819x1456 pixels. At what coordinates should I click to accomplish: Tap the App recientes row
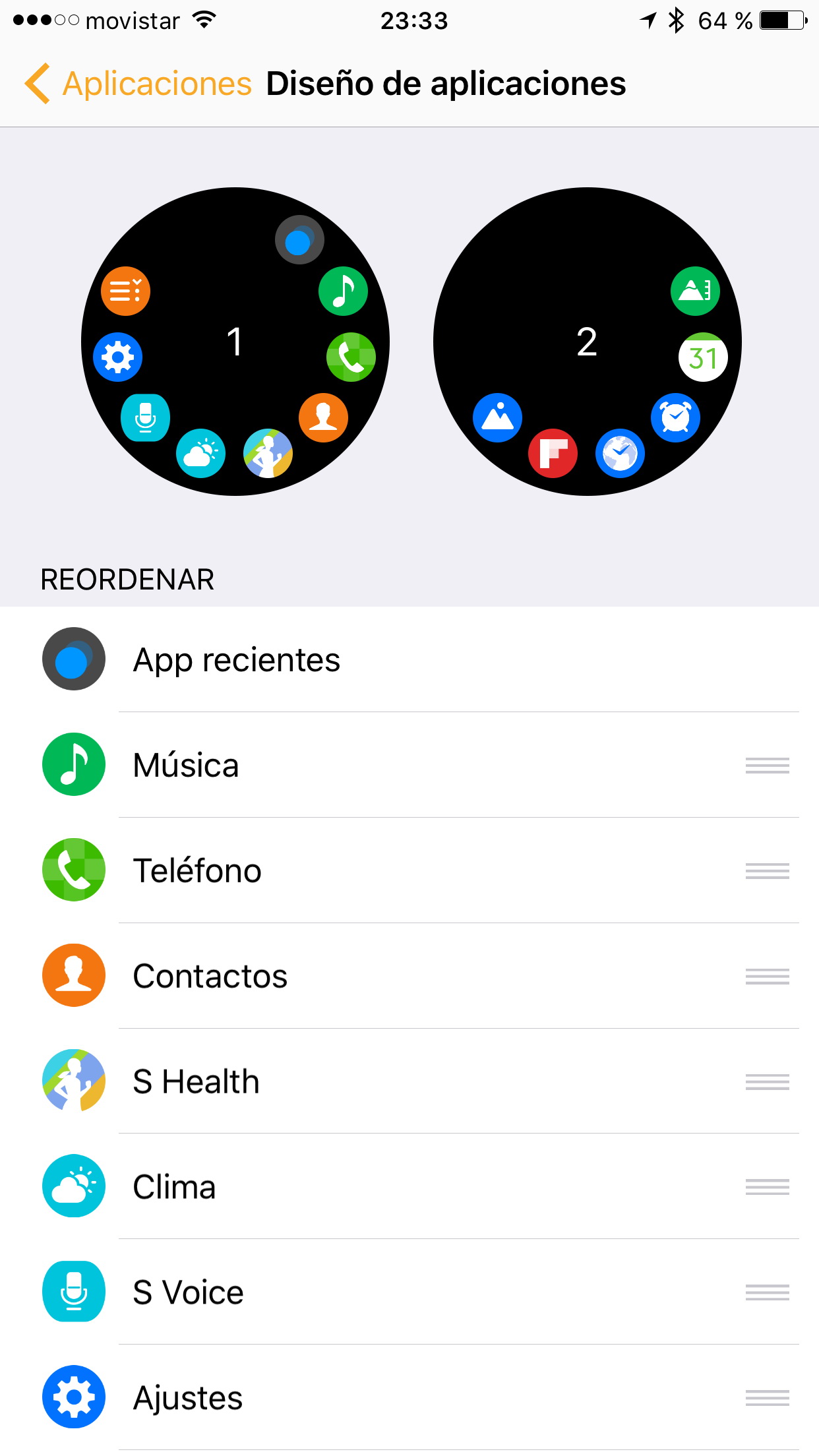point(409,659)
